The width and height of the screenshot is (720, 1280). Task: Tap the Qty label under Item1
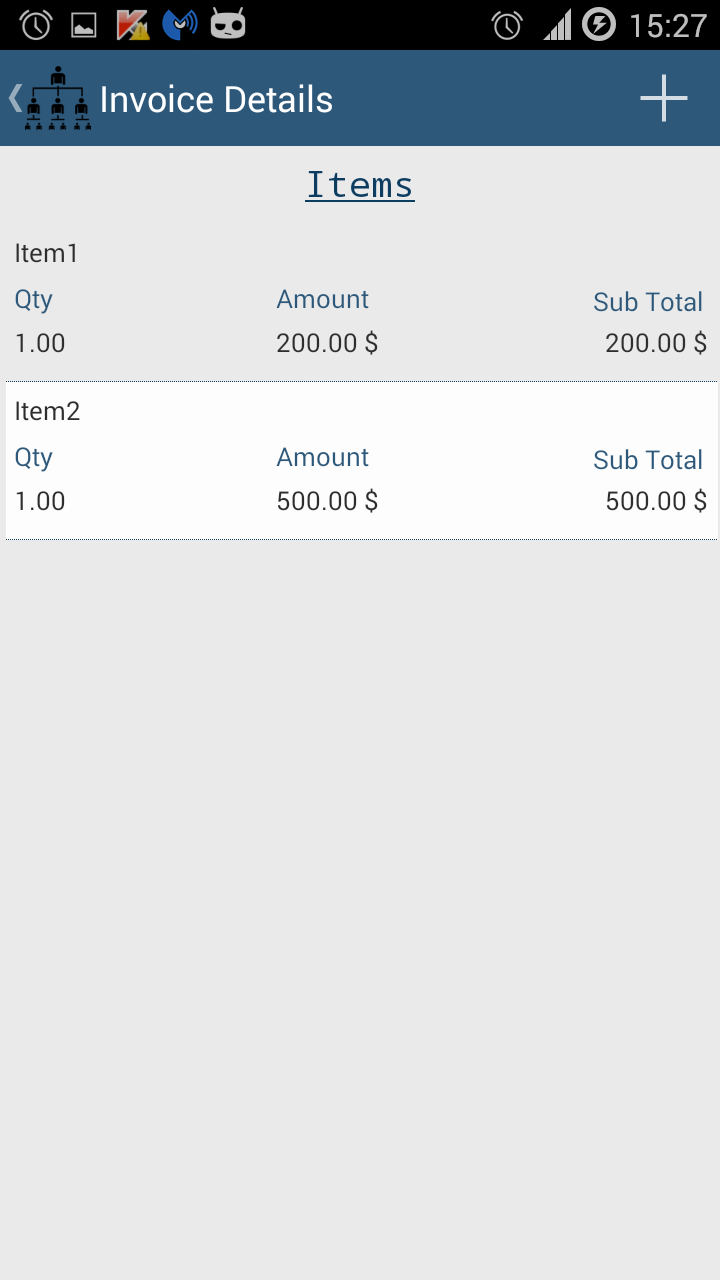pos(33,299)
